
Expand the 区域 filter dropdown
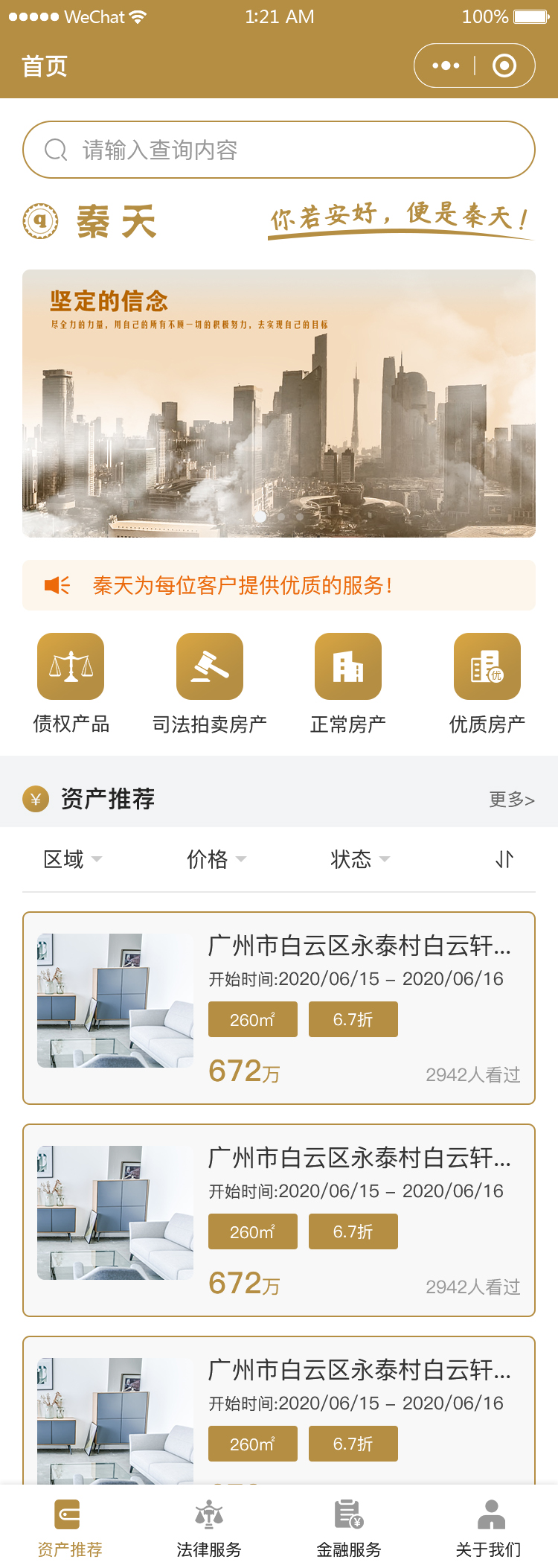[x=72, y=859]
